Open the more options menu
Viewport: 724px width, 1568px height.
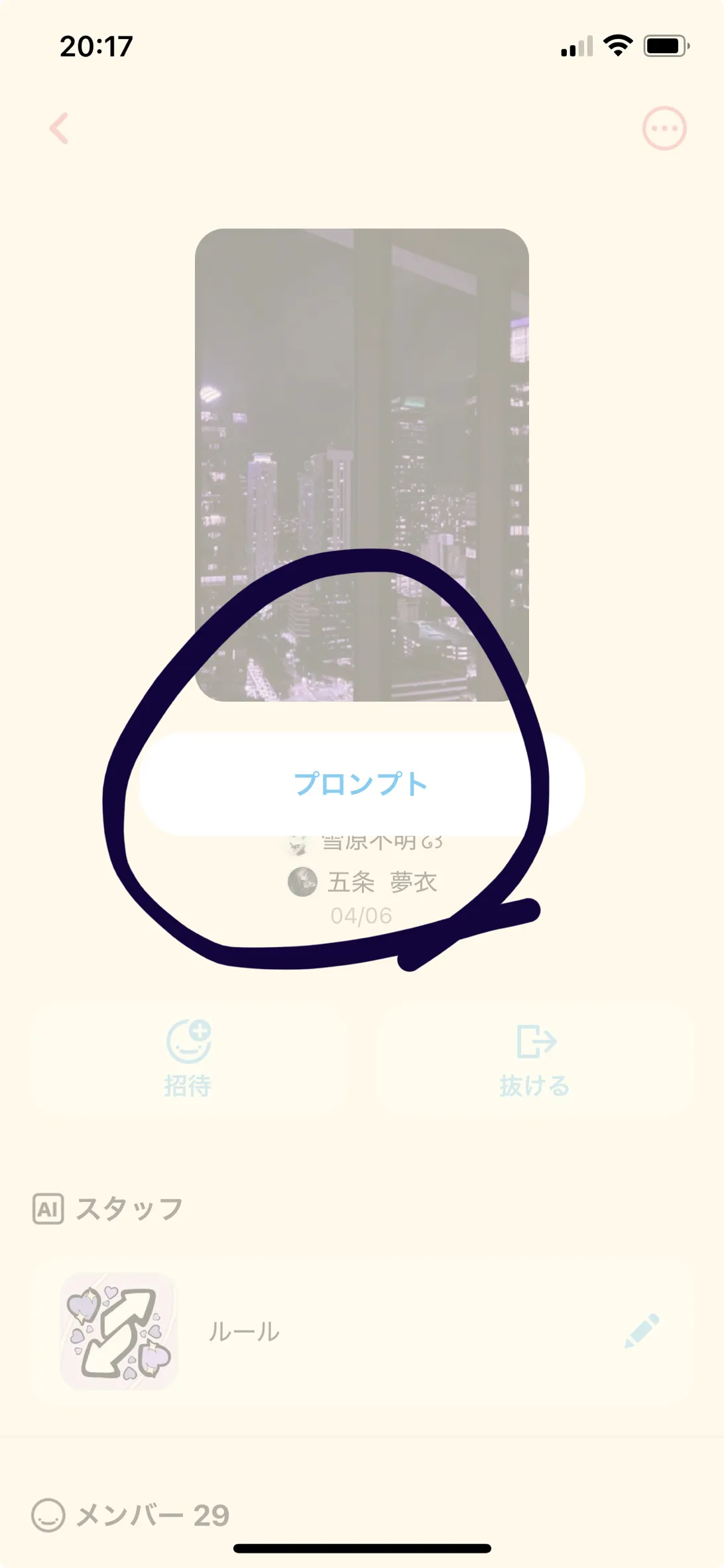pos(664,128)
